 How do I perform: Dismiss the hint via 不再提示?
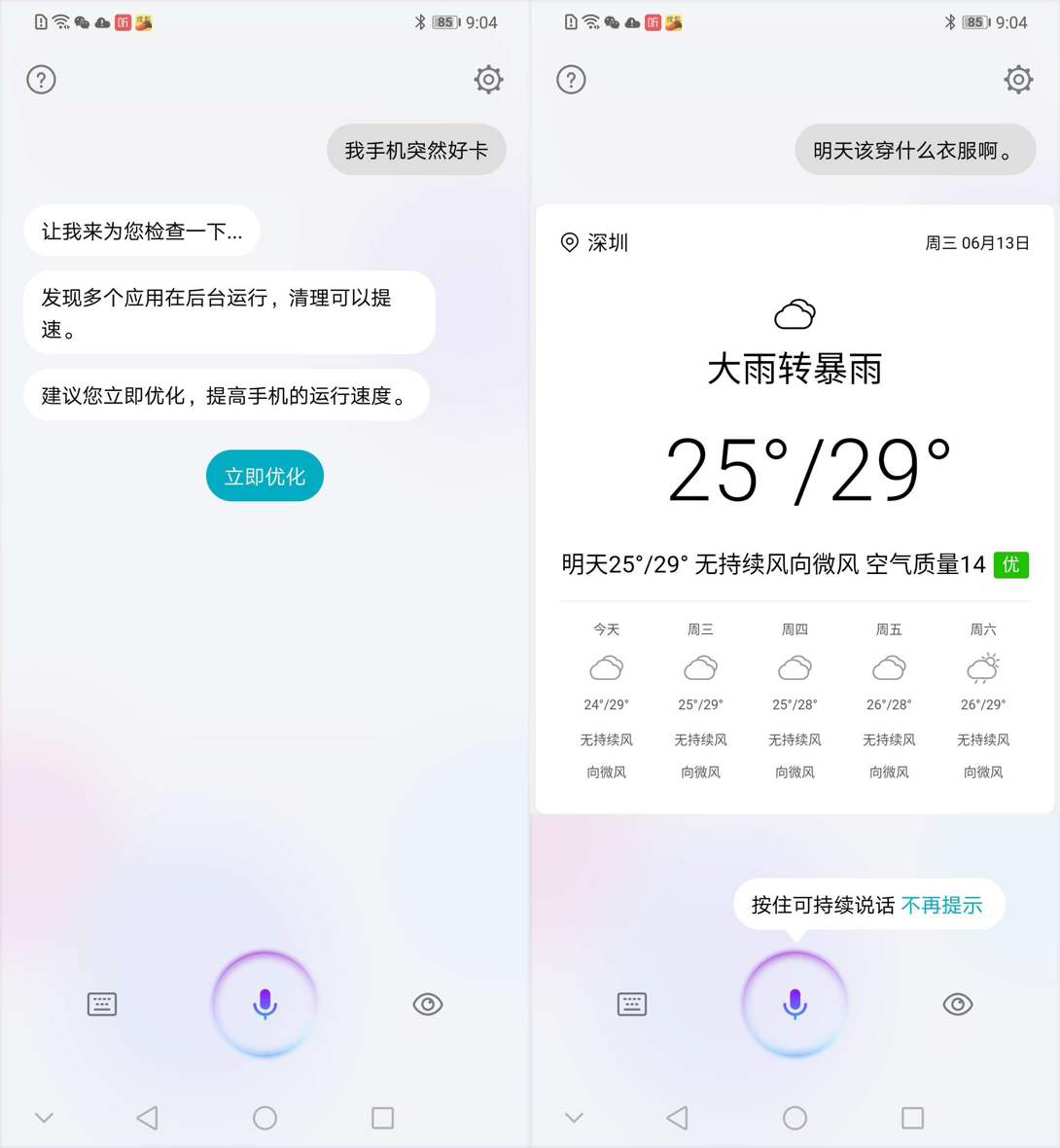point(941,905)
